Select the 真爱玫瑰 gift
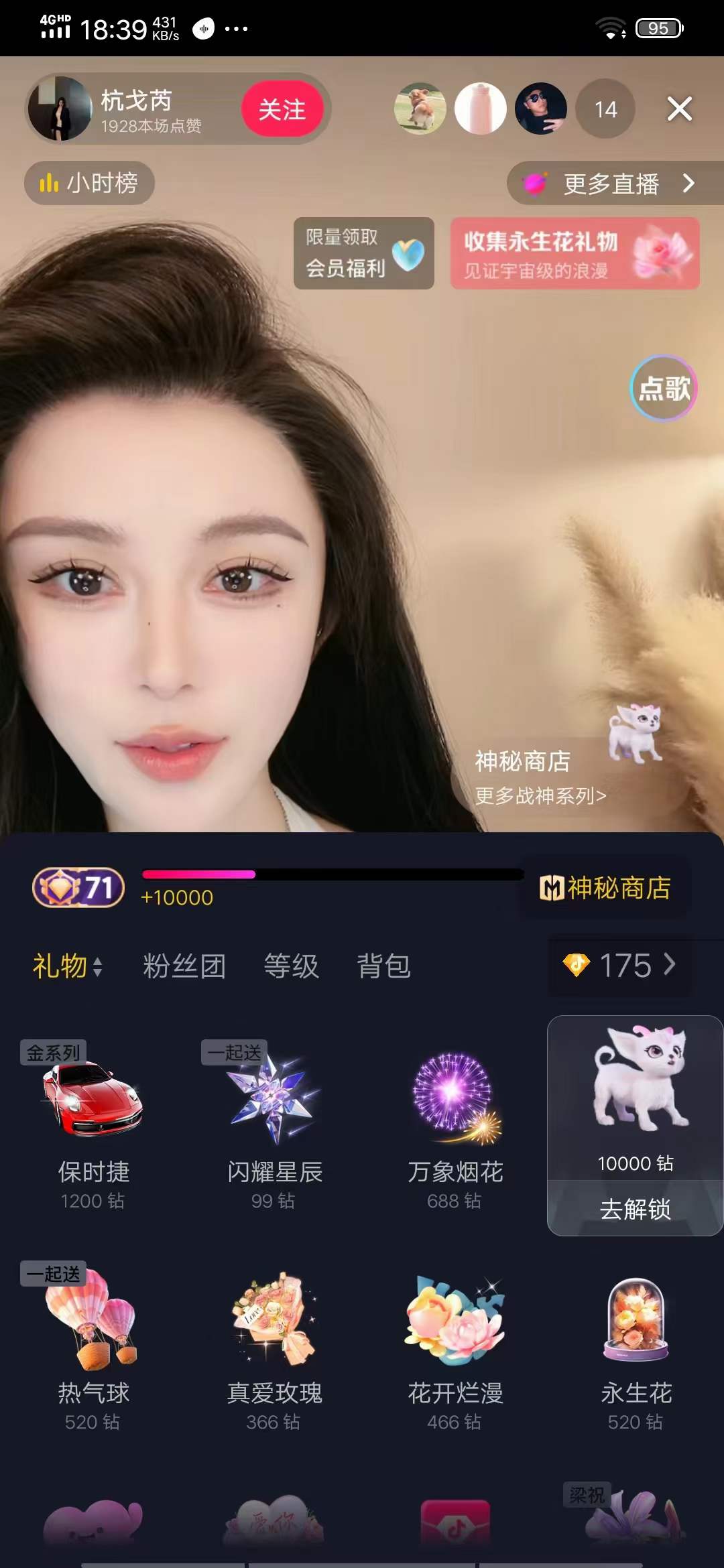The width and height of the screenshot is (724, 1568). coord(274,1347)
